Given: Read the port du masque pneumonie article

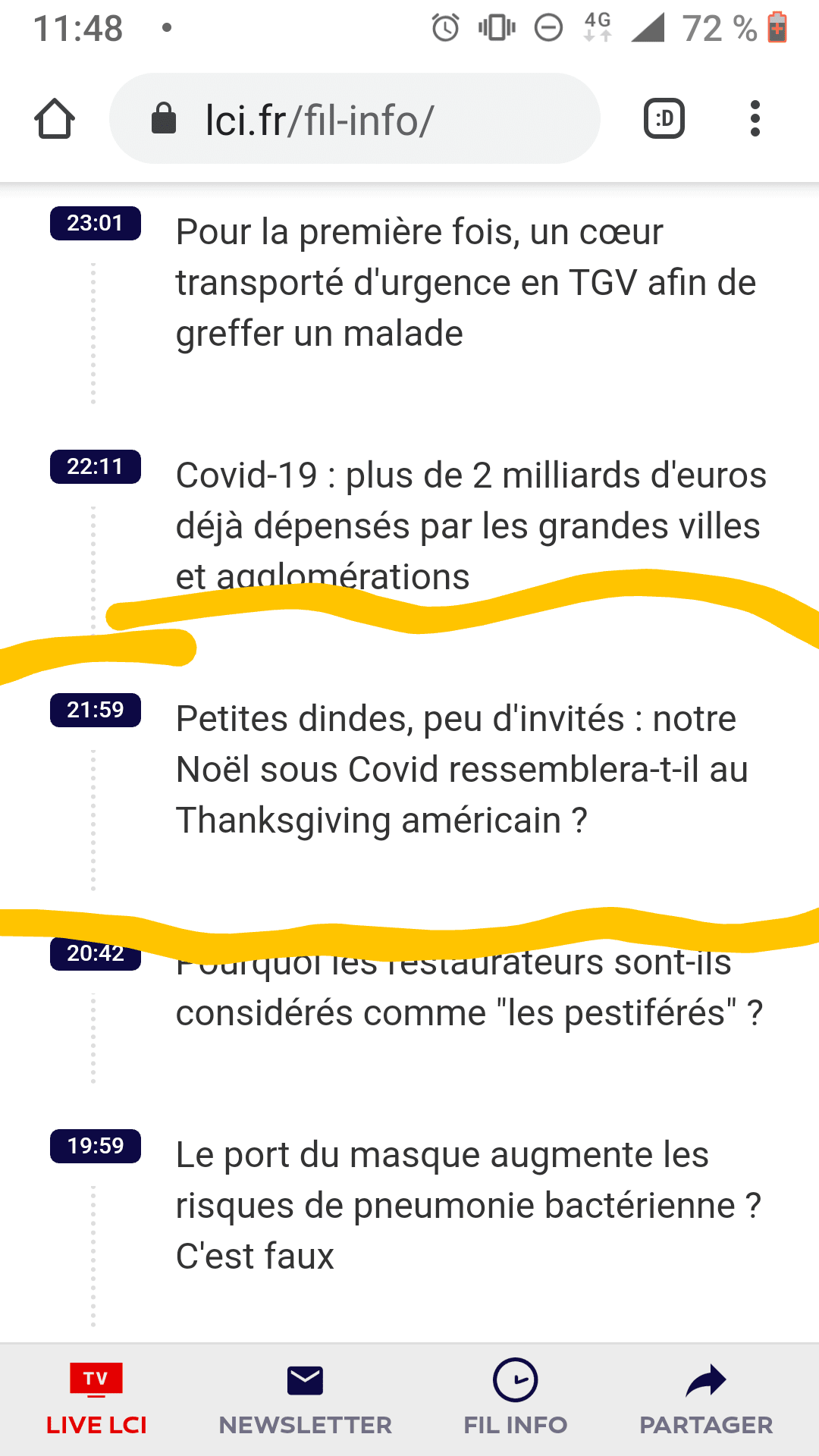Looking at the screenshot, I should [468, 1206].
